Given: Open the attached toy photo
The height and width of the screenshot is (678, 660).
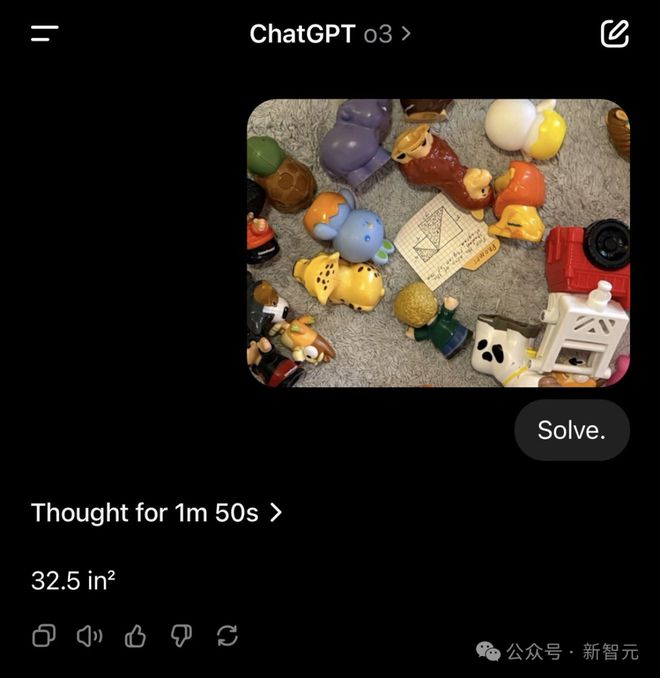Looking at the screenshot, I should click(x=438, y=243).
